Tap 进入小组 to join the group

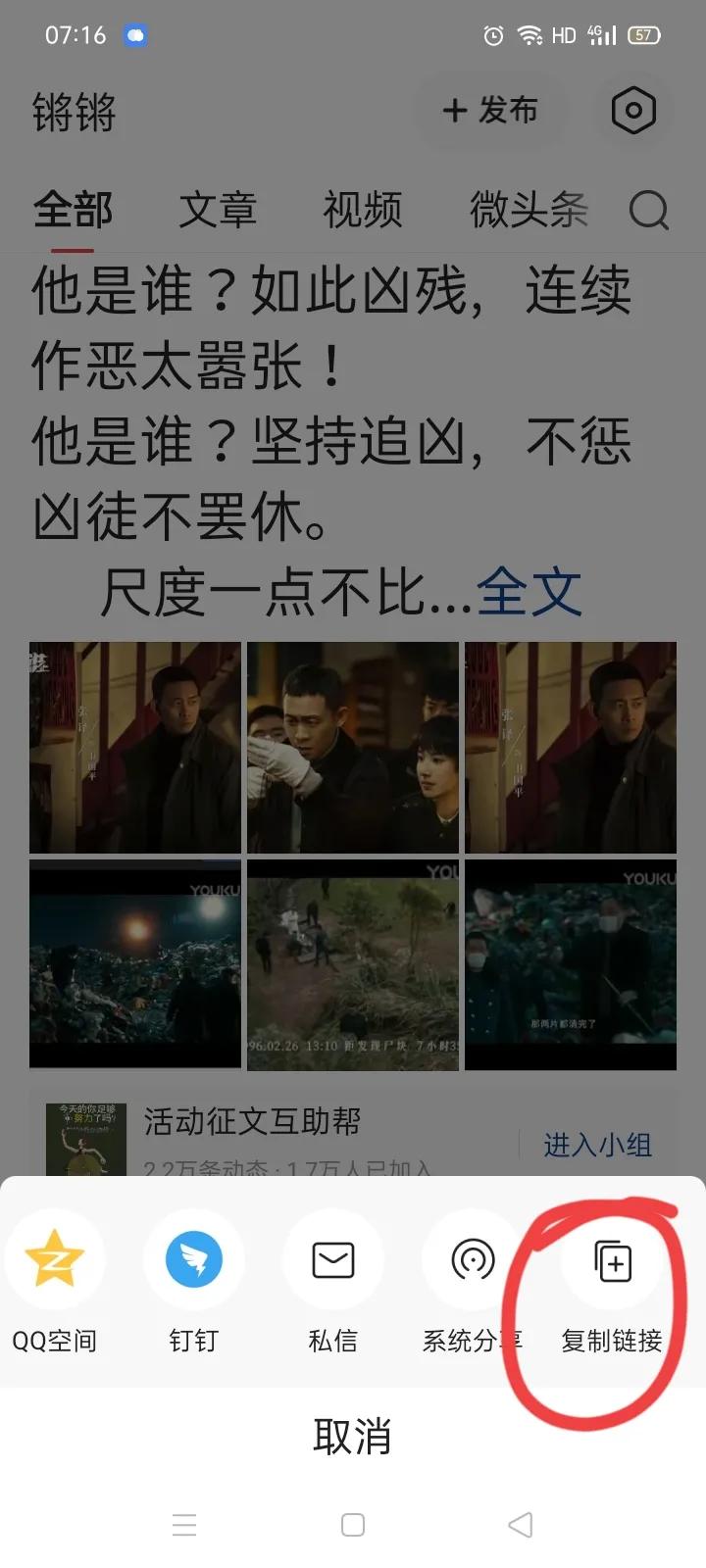click(x=599, y=1145)
